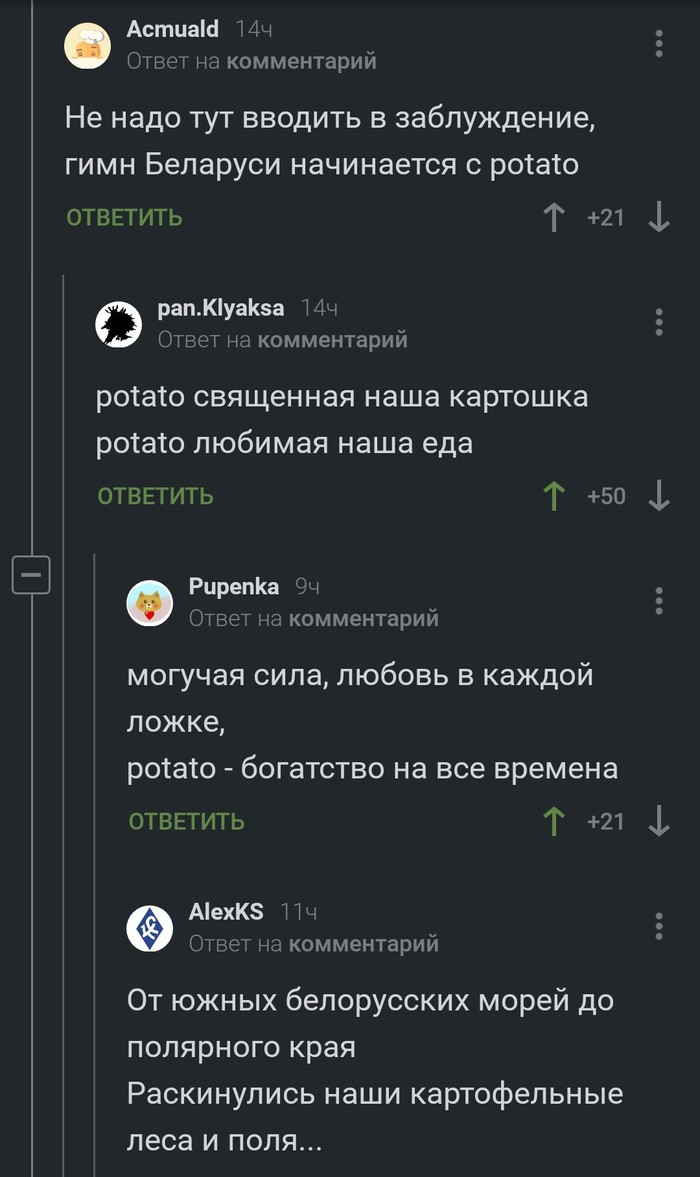Downvote Acmuald's comment
The width and height of the screenshot is (700, 1177).
658,217
